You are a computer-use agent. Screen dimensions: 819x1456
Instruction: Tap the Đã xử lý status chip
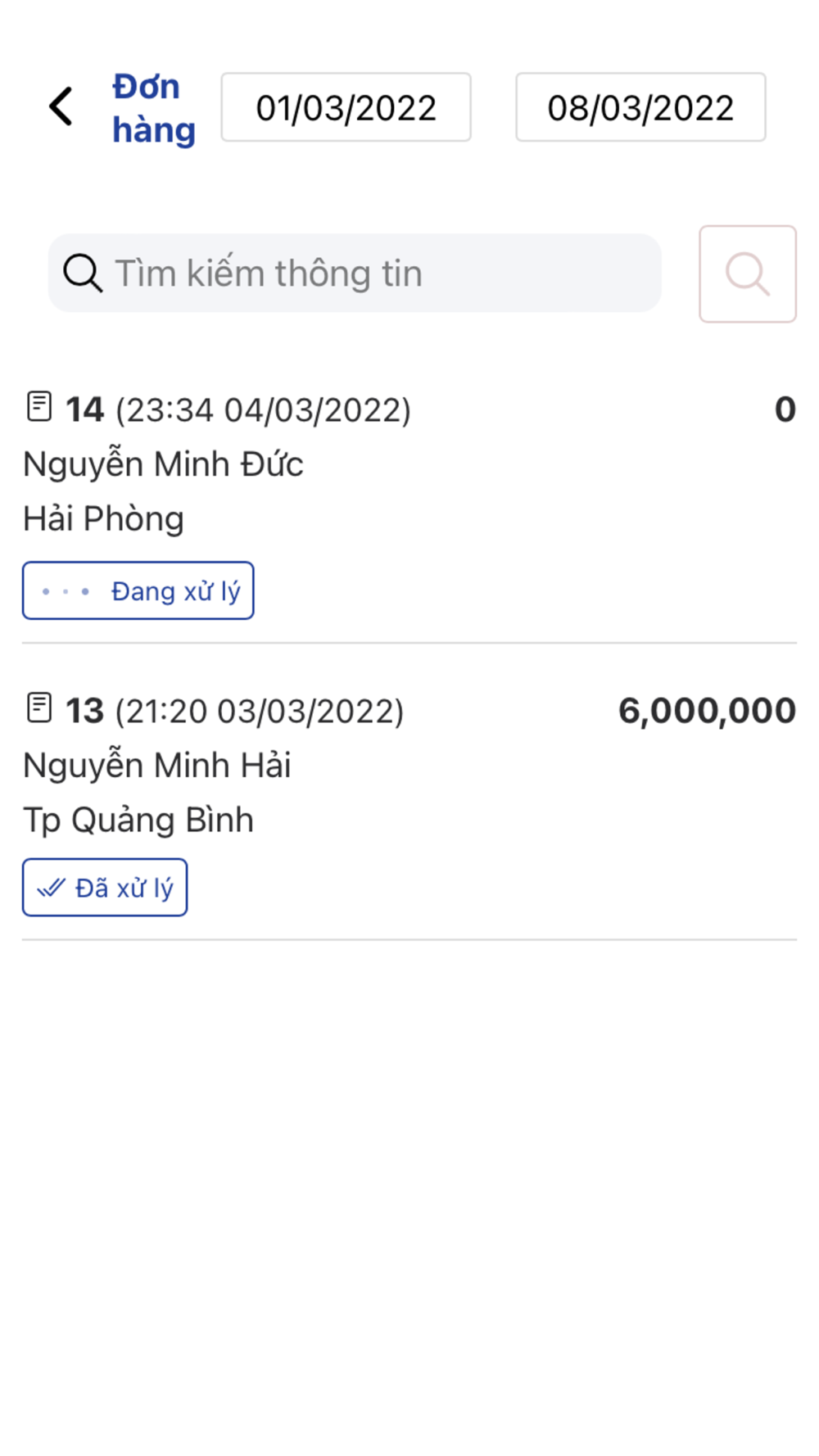point(105,888)
